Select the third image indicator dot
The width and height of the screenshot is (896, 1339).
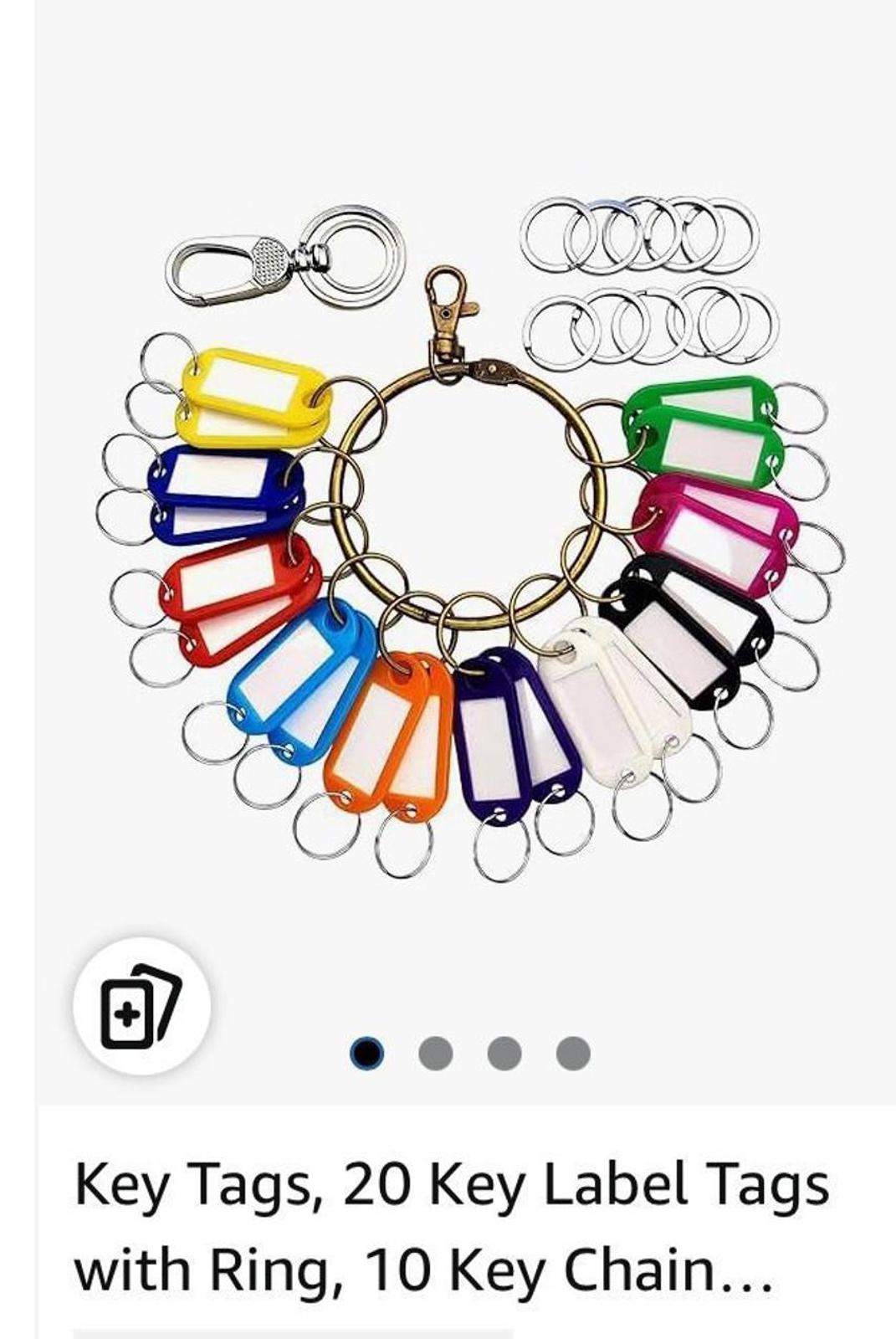point(504,1053)
